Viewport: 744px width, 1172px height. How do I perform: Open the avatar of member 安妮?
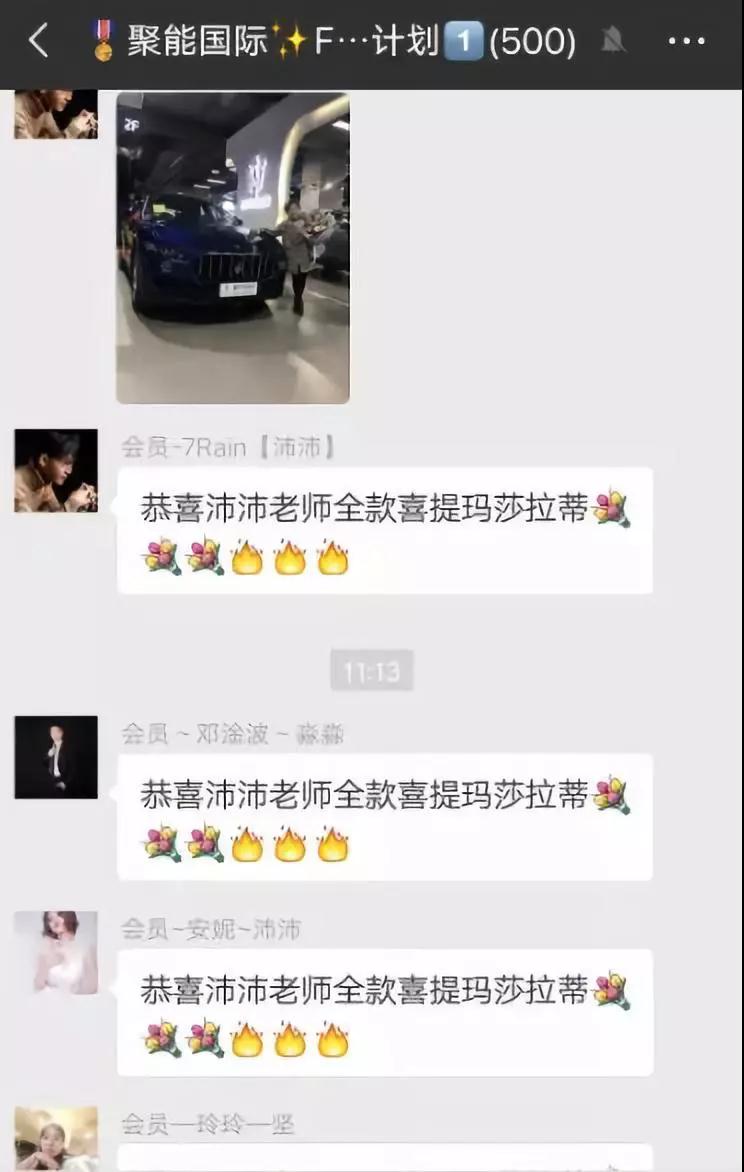[x=56, y=952]
